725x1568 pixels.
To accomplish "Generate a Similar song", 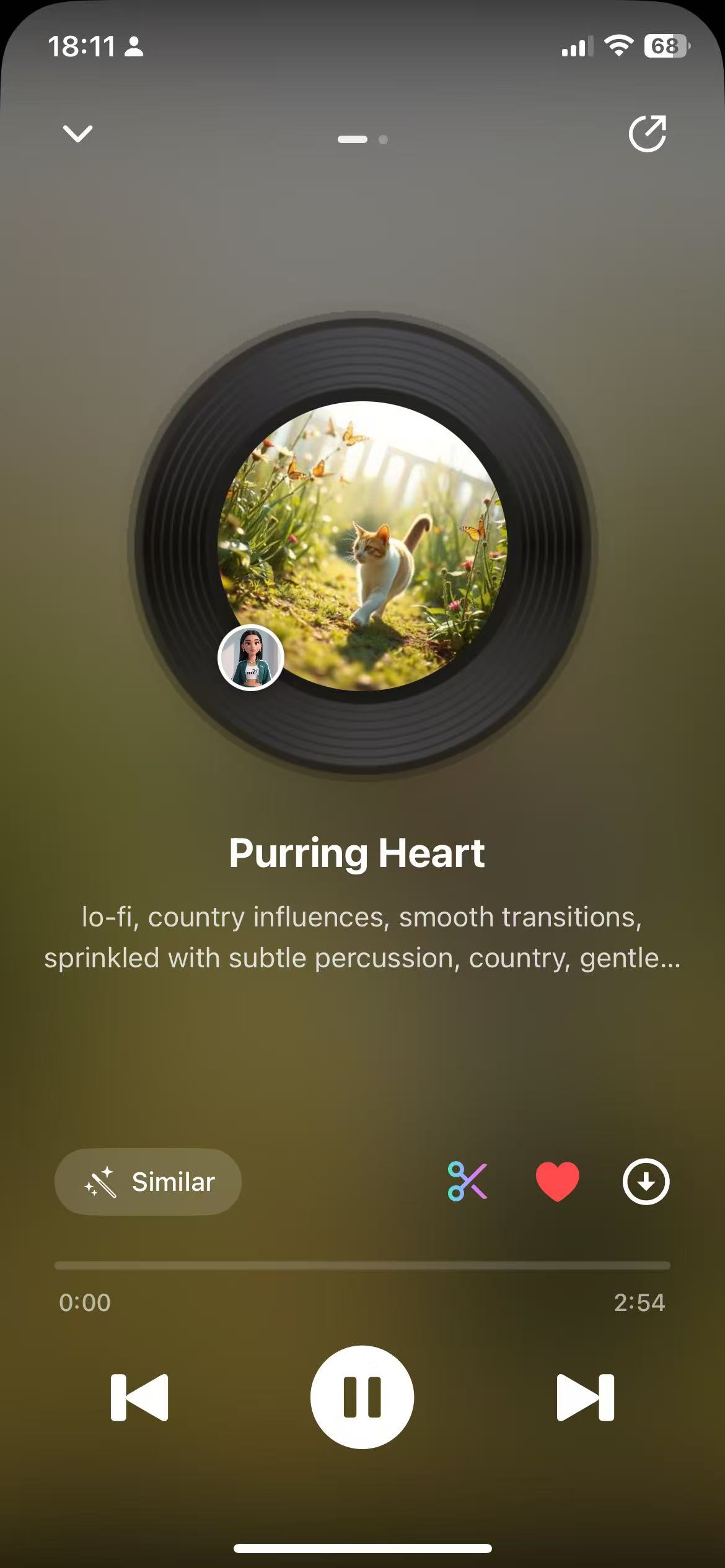I will (x=148, y=1182).
